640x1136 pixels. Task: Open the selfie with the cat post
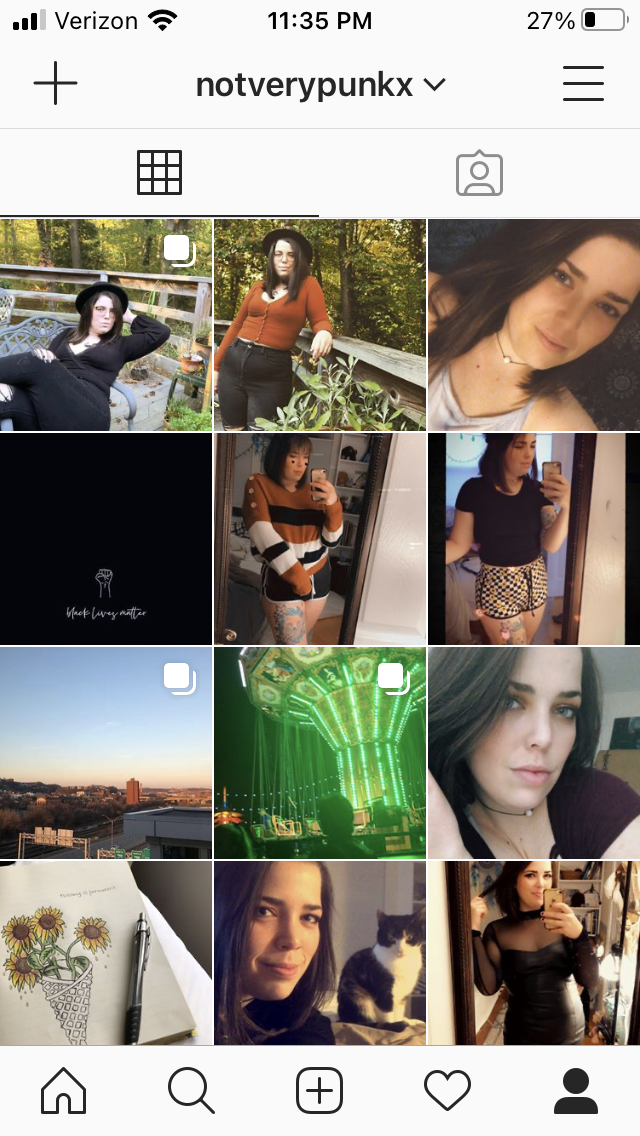[x=319, y=953]
